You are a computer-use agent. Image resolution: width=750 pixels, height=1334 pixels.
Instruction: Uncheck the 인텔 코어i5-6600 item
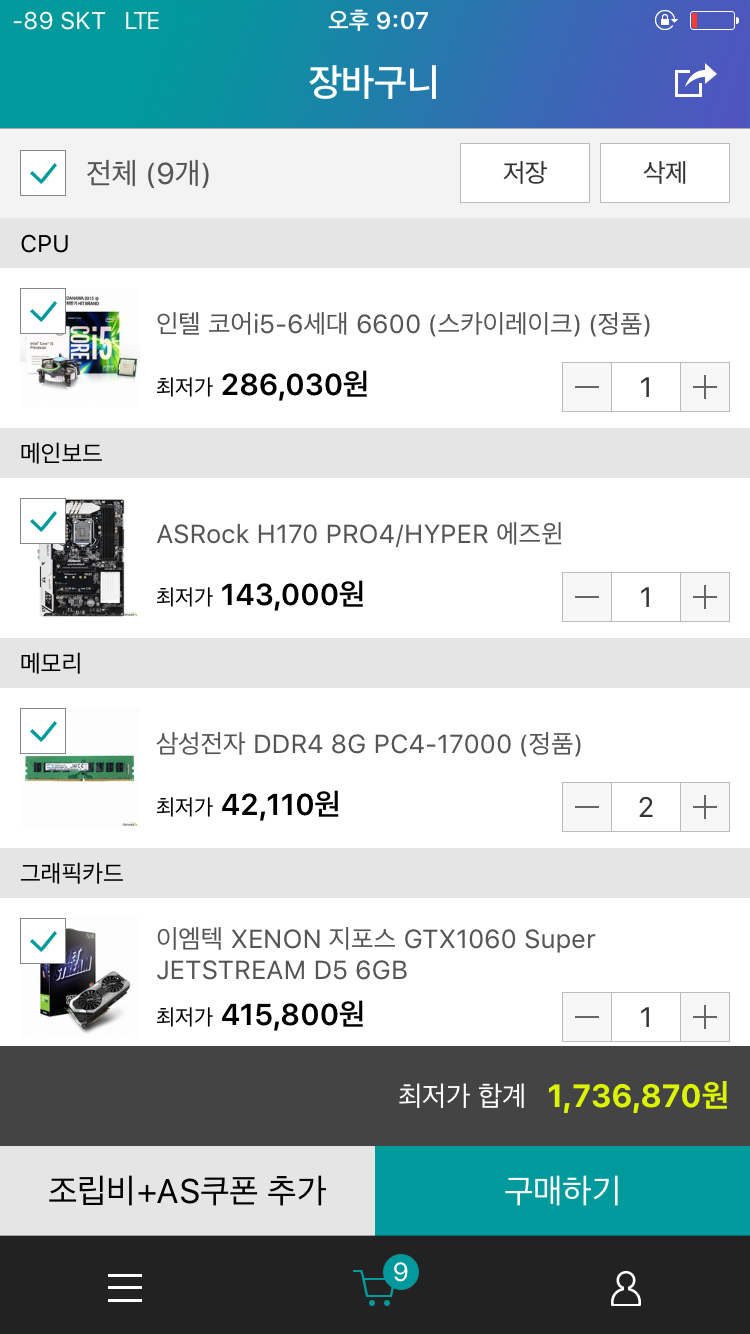click(x=43, y=312)
